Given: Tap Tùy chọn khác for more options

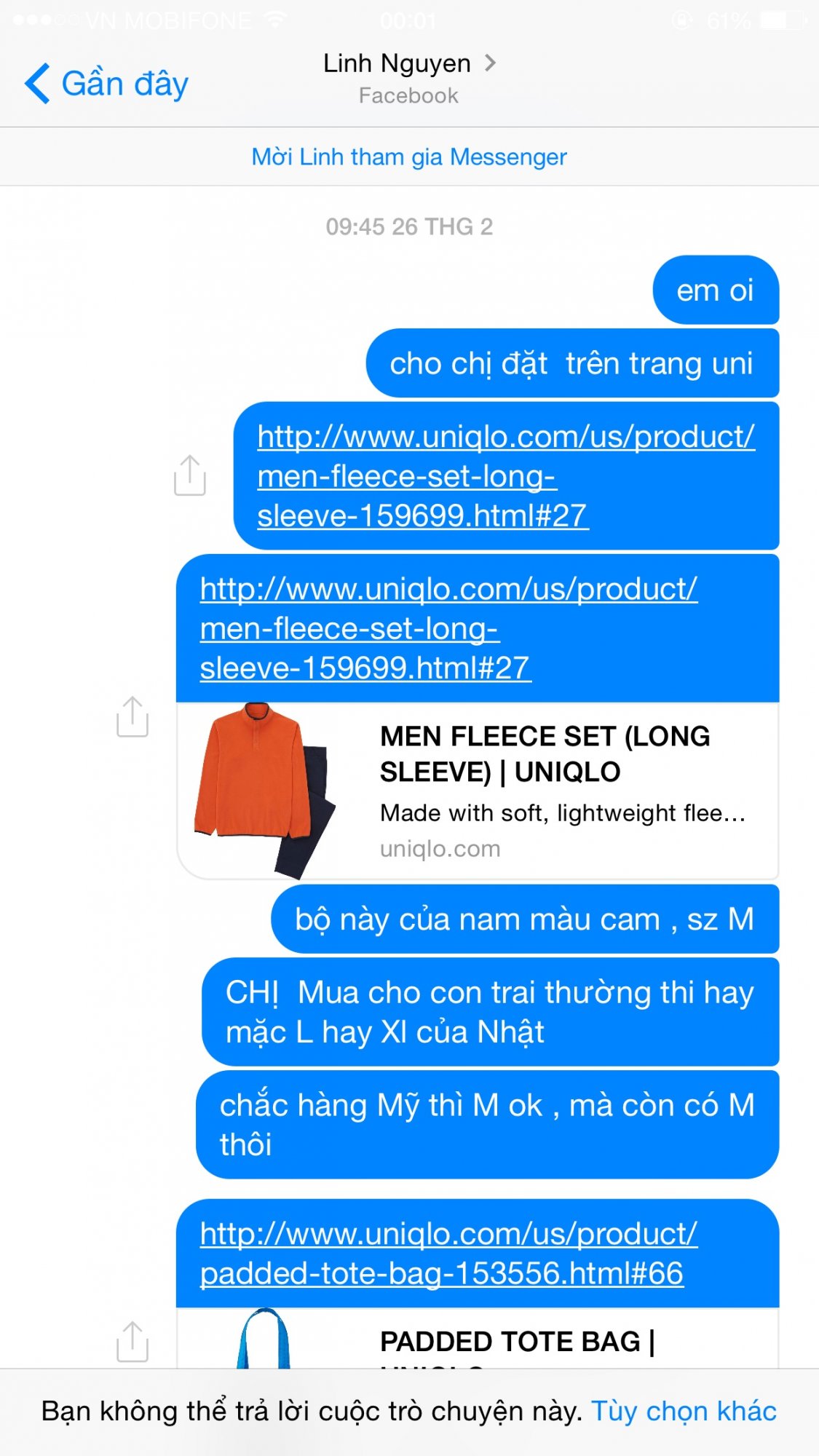Looking at the screenshot, I should [684, 1411].
